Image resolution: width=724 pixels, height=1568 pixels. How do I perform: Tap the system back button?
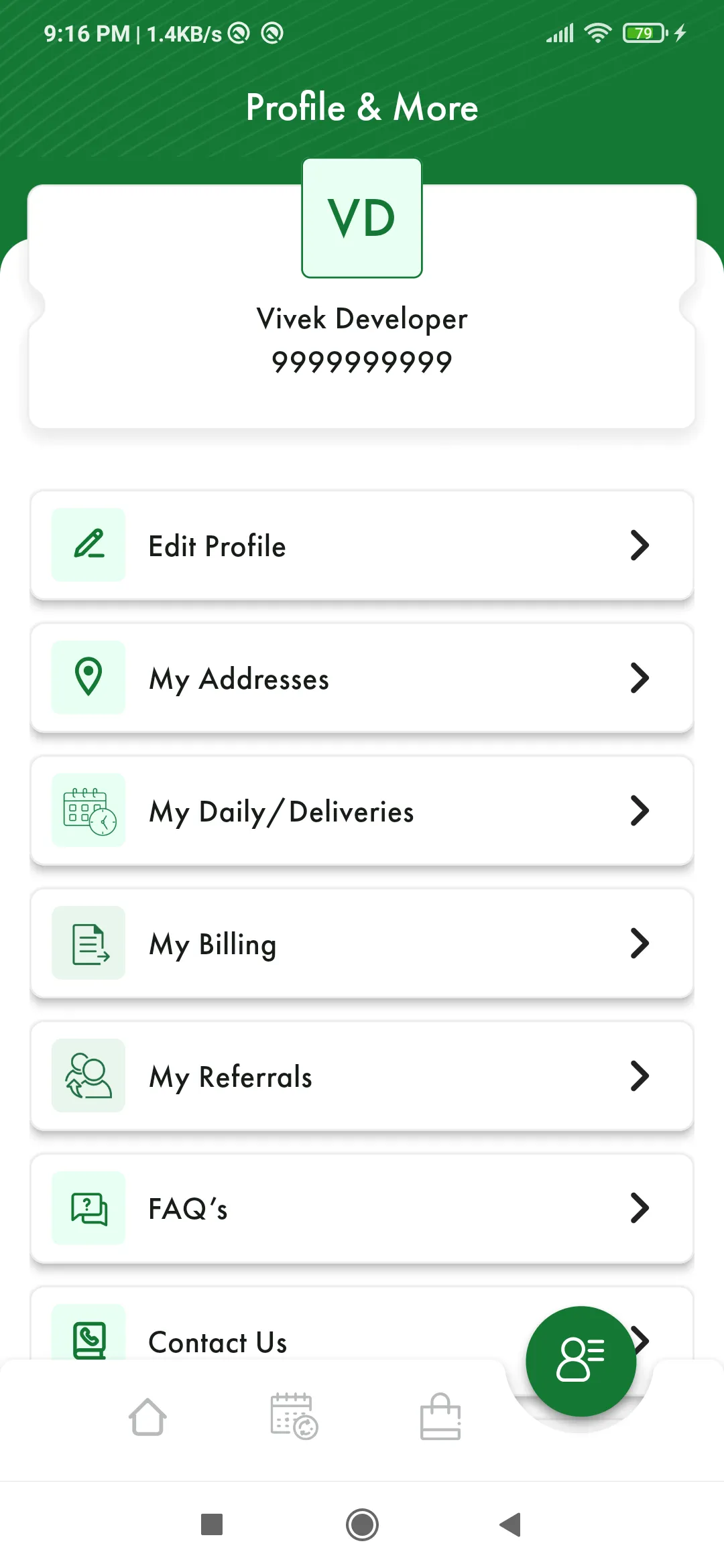click(511, 1524)
